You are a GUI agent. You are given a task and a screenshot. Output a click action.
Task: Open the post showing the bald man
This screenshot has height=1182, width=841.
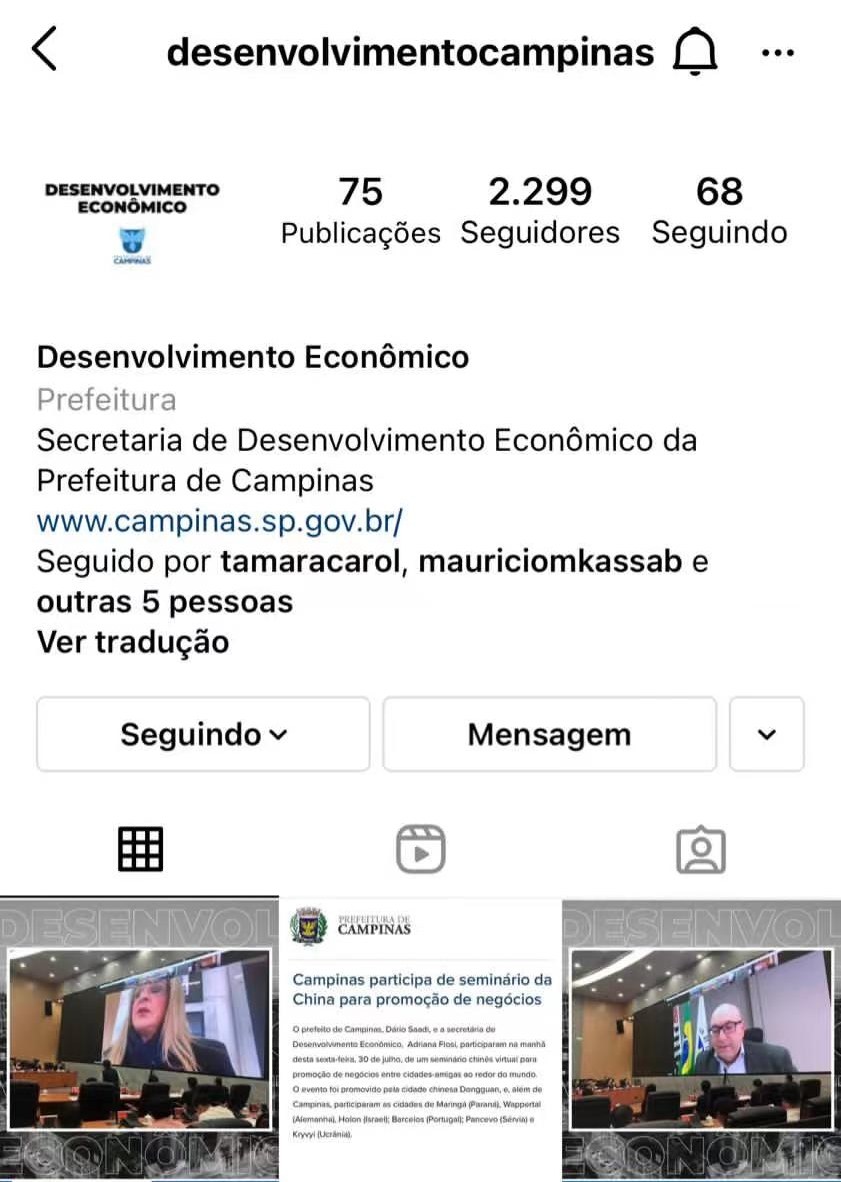(x=701, y=1040)
